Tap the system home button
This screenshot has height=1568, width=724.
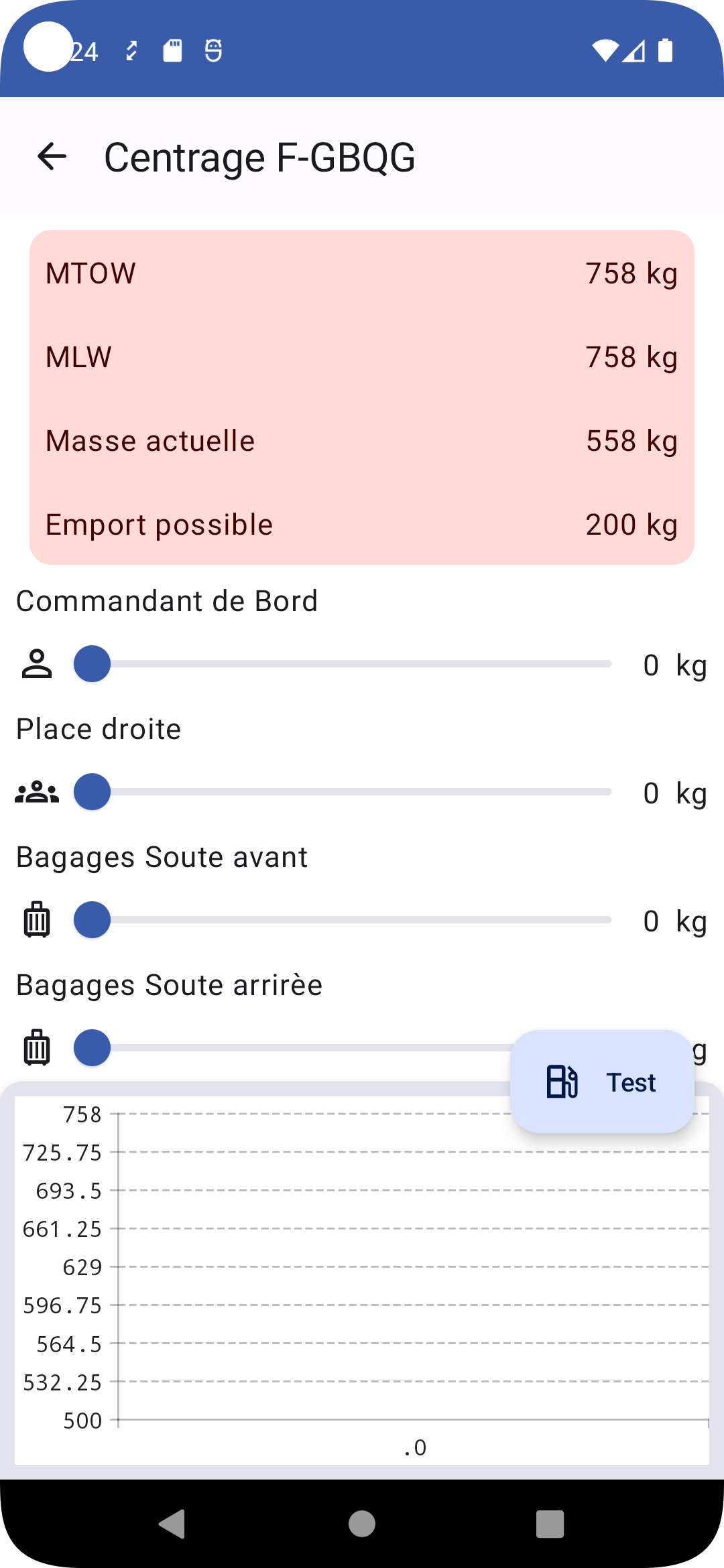(362, 1524)
